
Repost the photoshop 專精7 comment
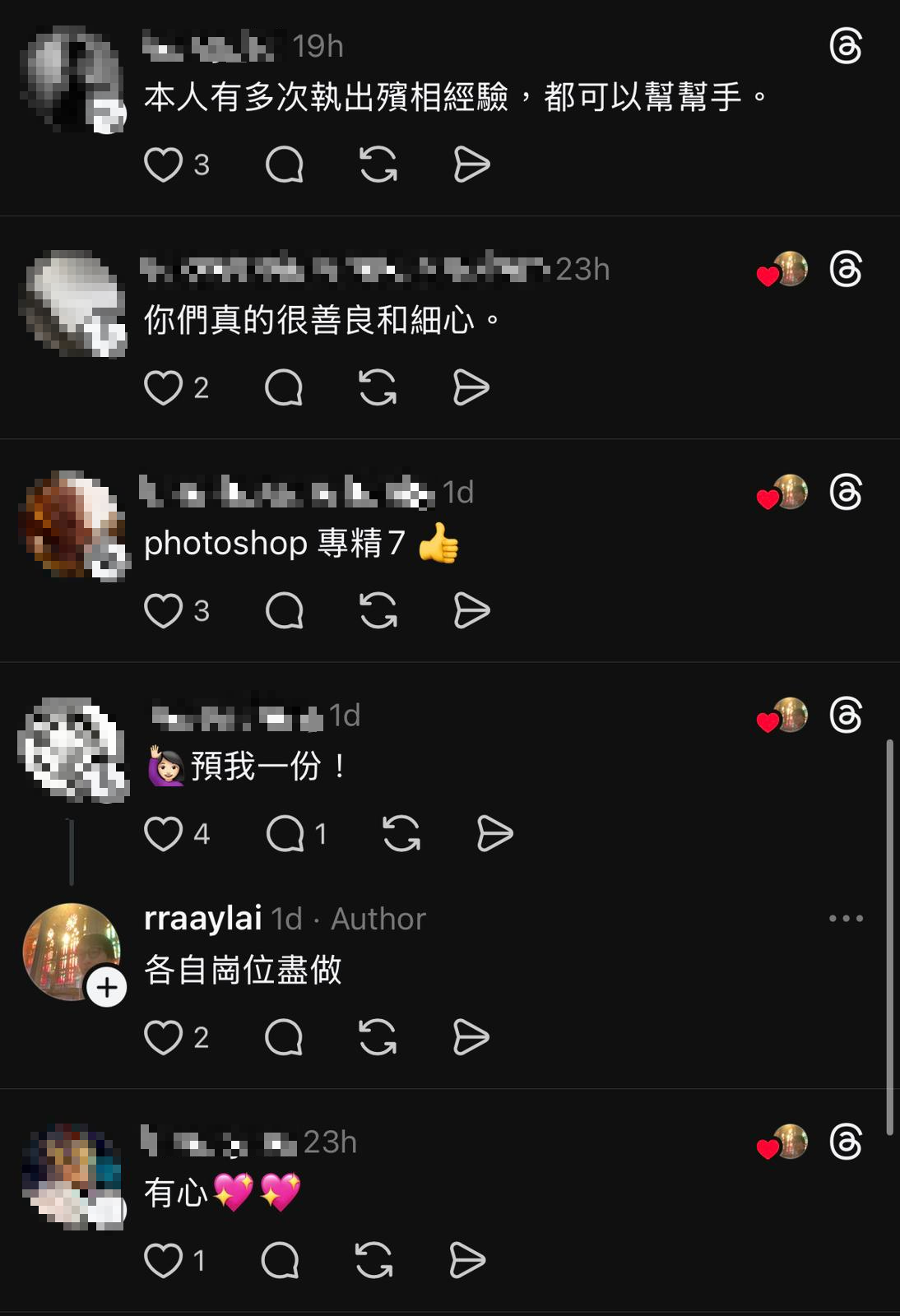(378, 611)
